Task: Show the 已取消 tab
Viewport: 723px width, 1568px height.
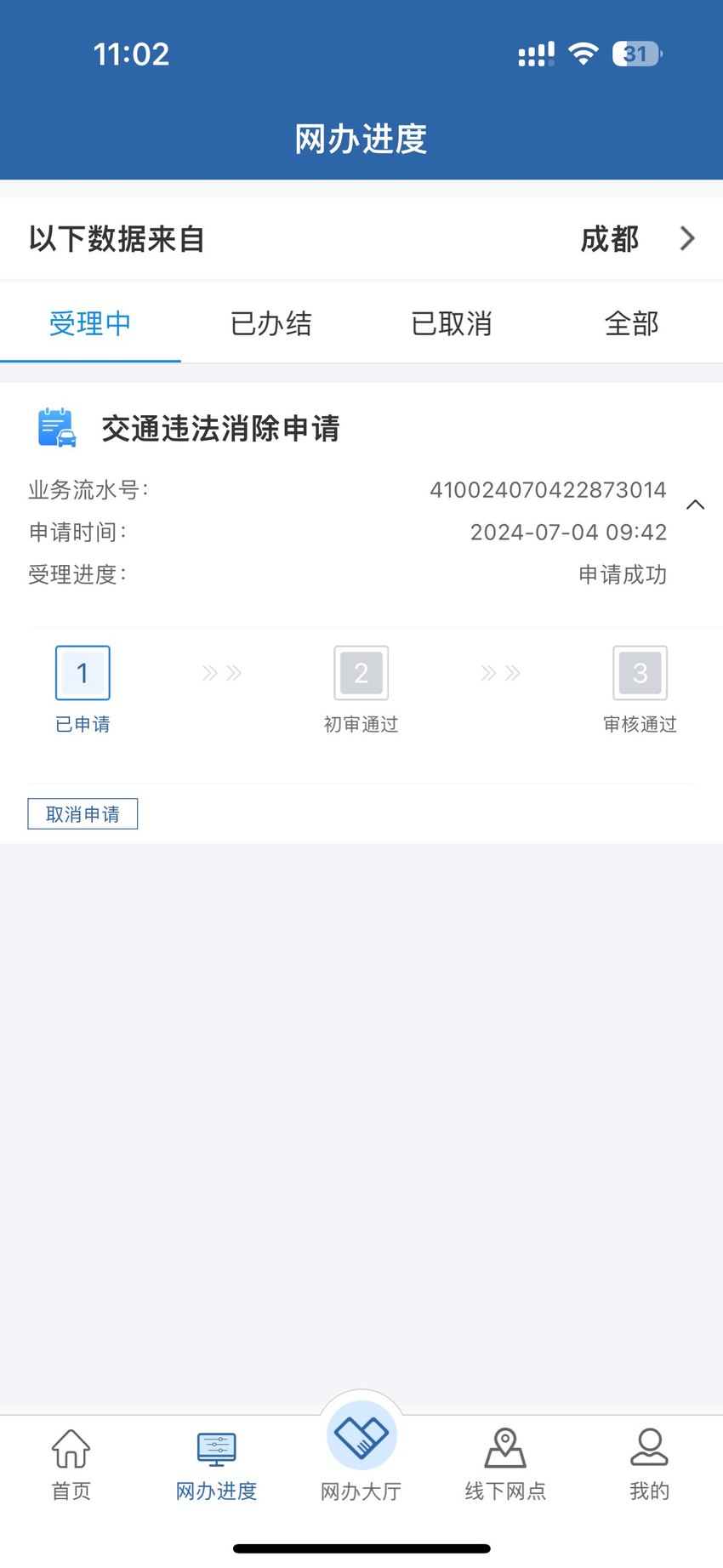Action: click(452, 323)
